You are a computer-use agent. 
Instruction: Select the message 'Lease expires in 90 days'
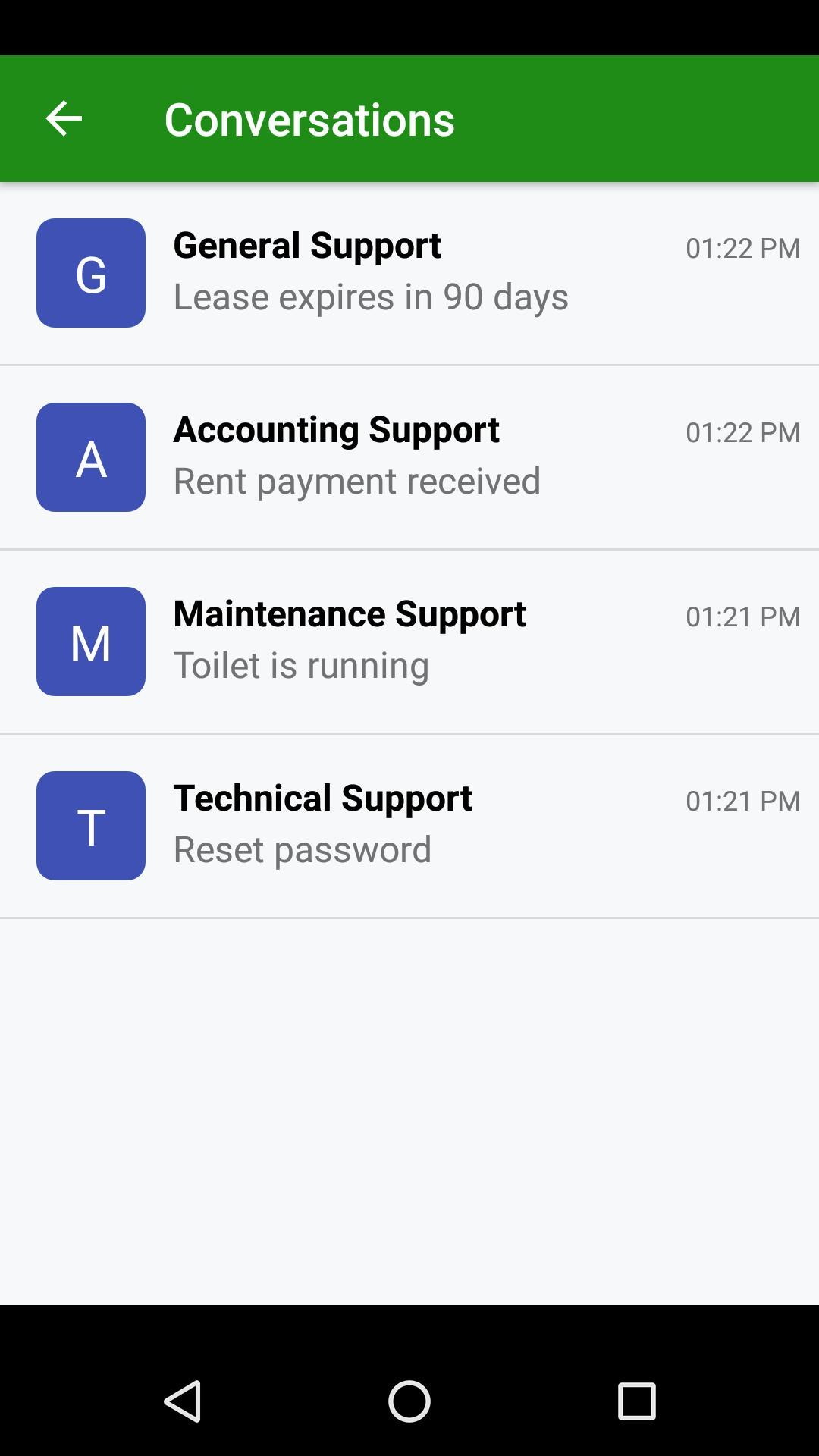[x=369, y=297]
